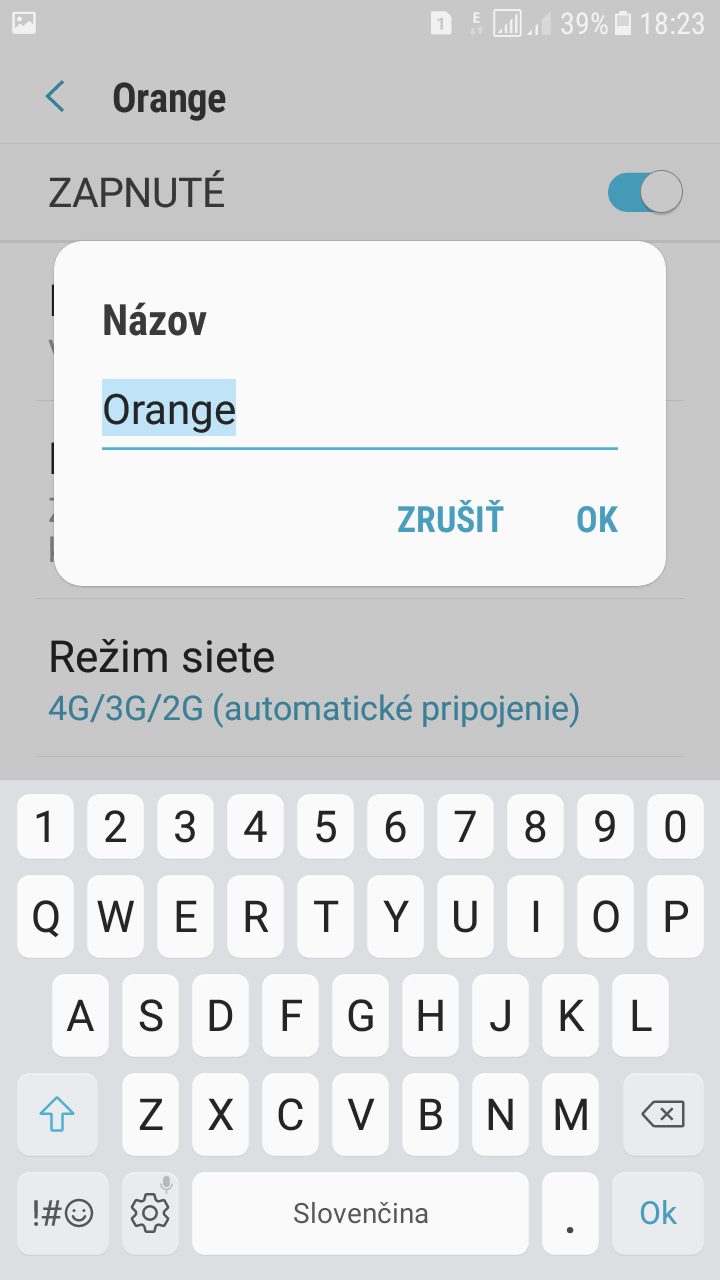Hit the backspace key on the keyboard
The width and height of the screenshot is (720, 1280).
click(x=664, y=1114)
